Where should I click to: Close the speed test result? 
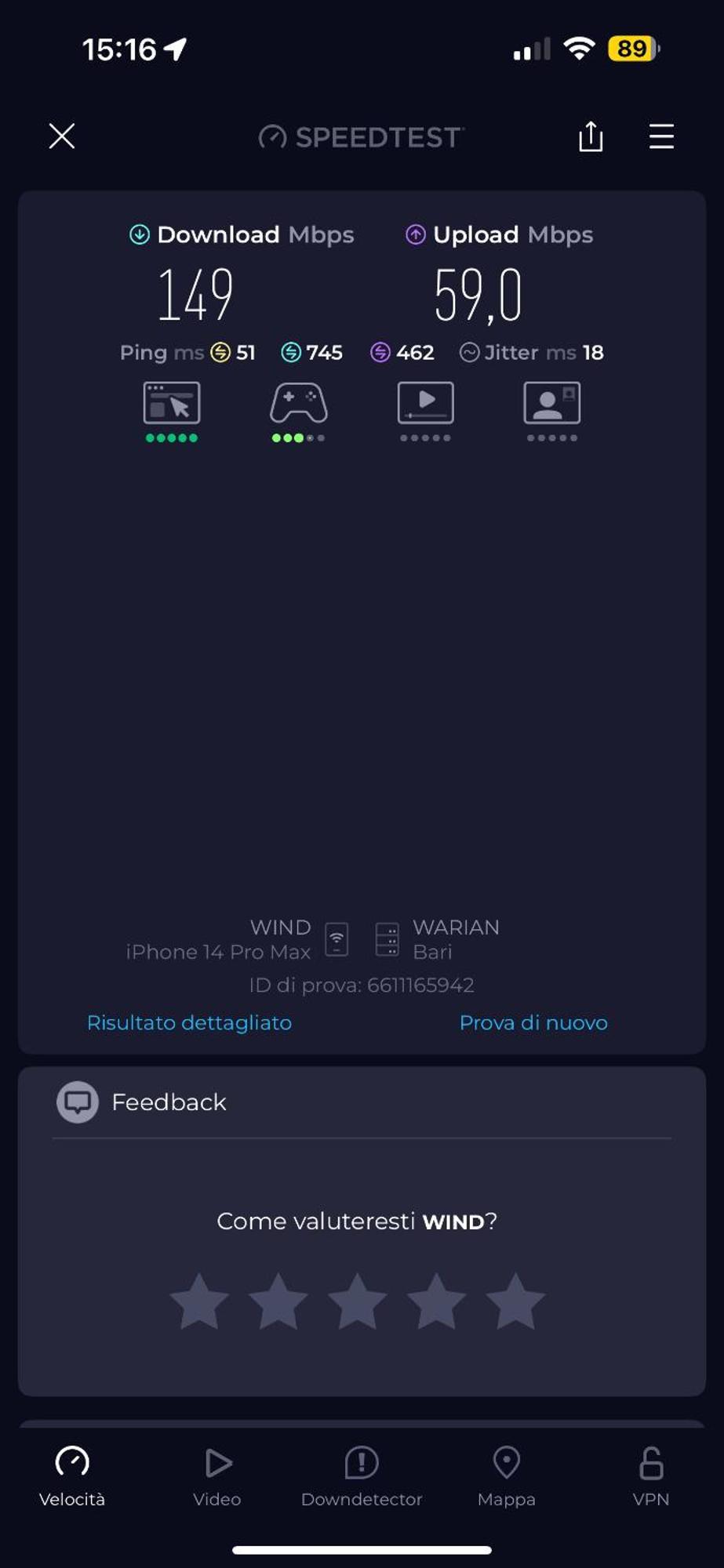point(62,136)
